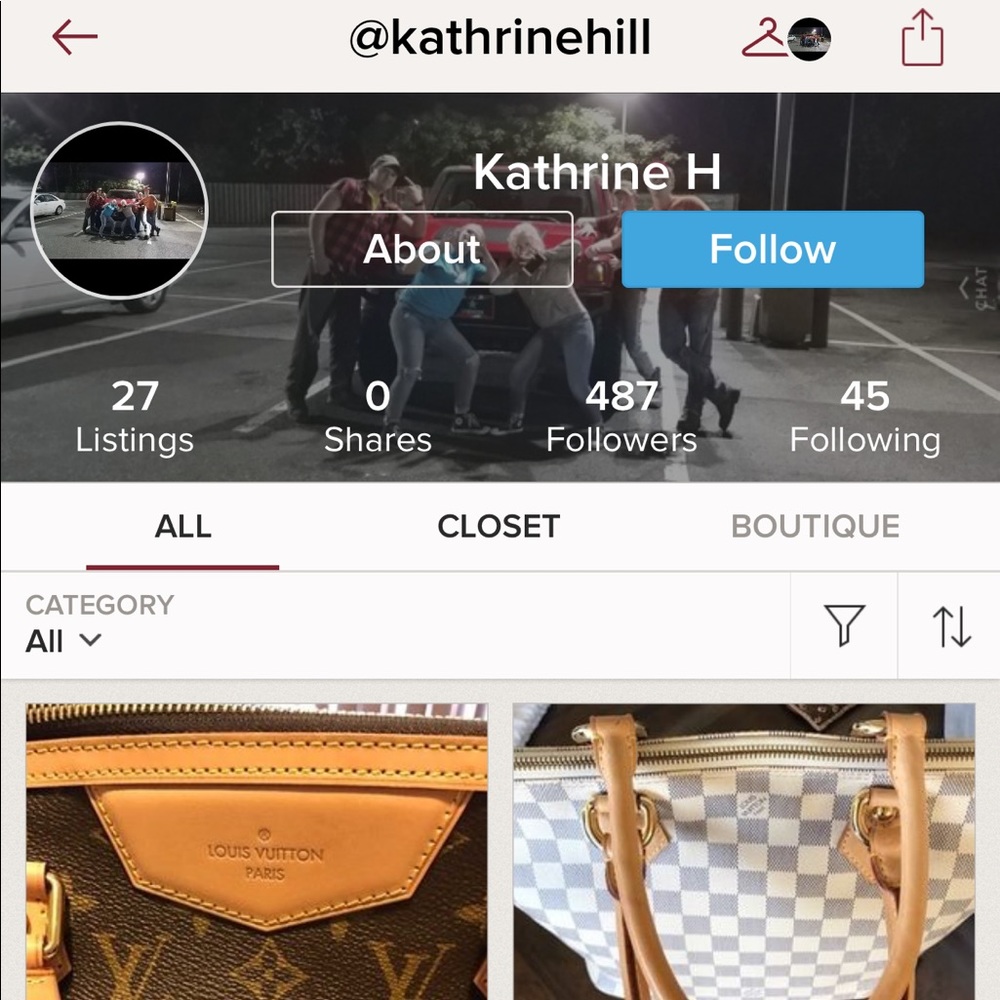Share this profile
This screenshot has height=1000, width=1000.
point(922,40)
